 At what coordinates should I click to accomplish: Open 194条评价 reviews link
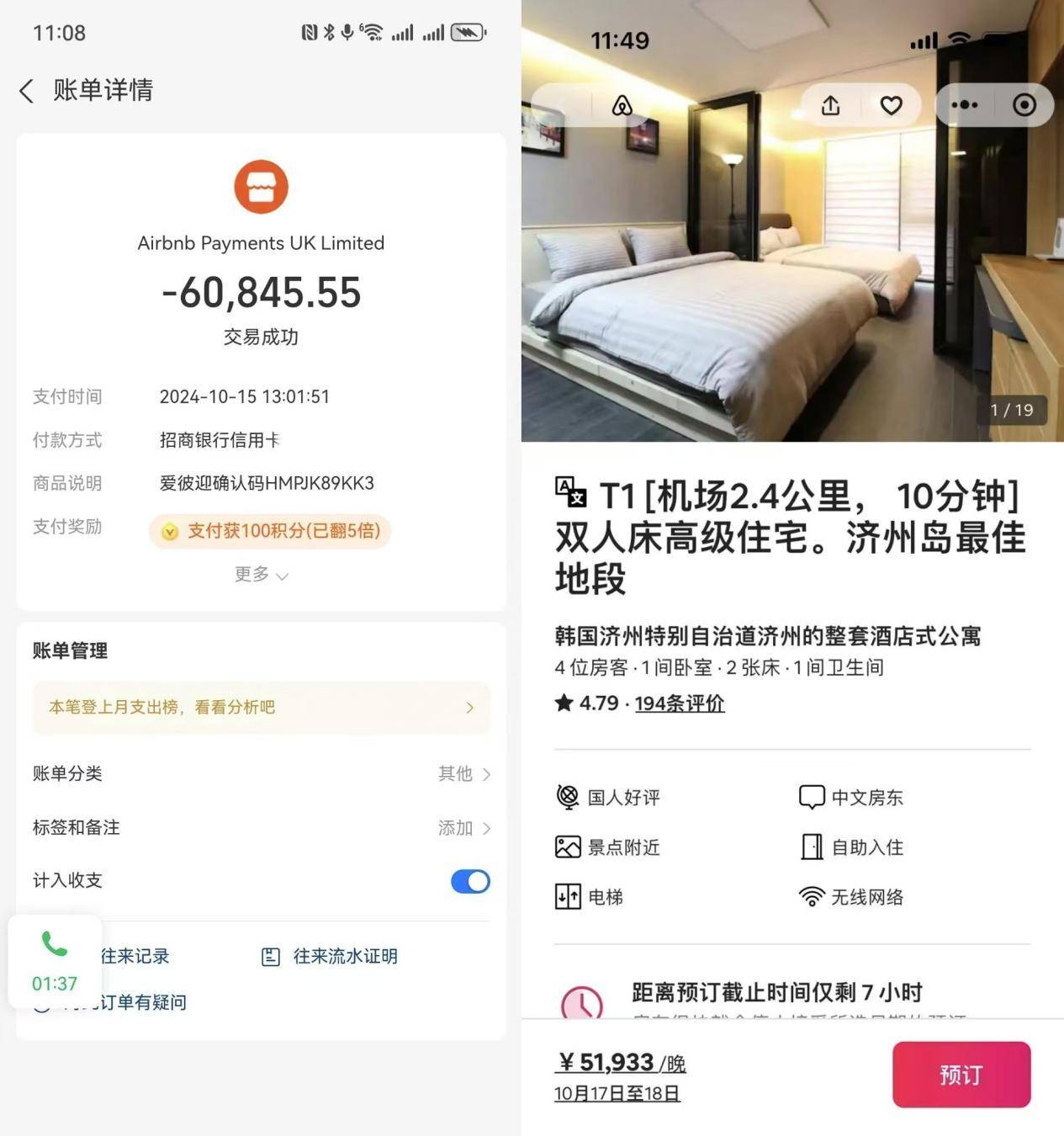(679, 703)
